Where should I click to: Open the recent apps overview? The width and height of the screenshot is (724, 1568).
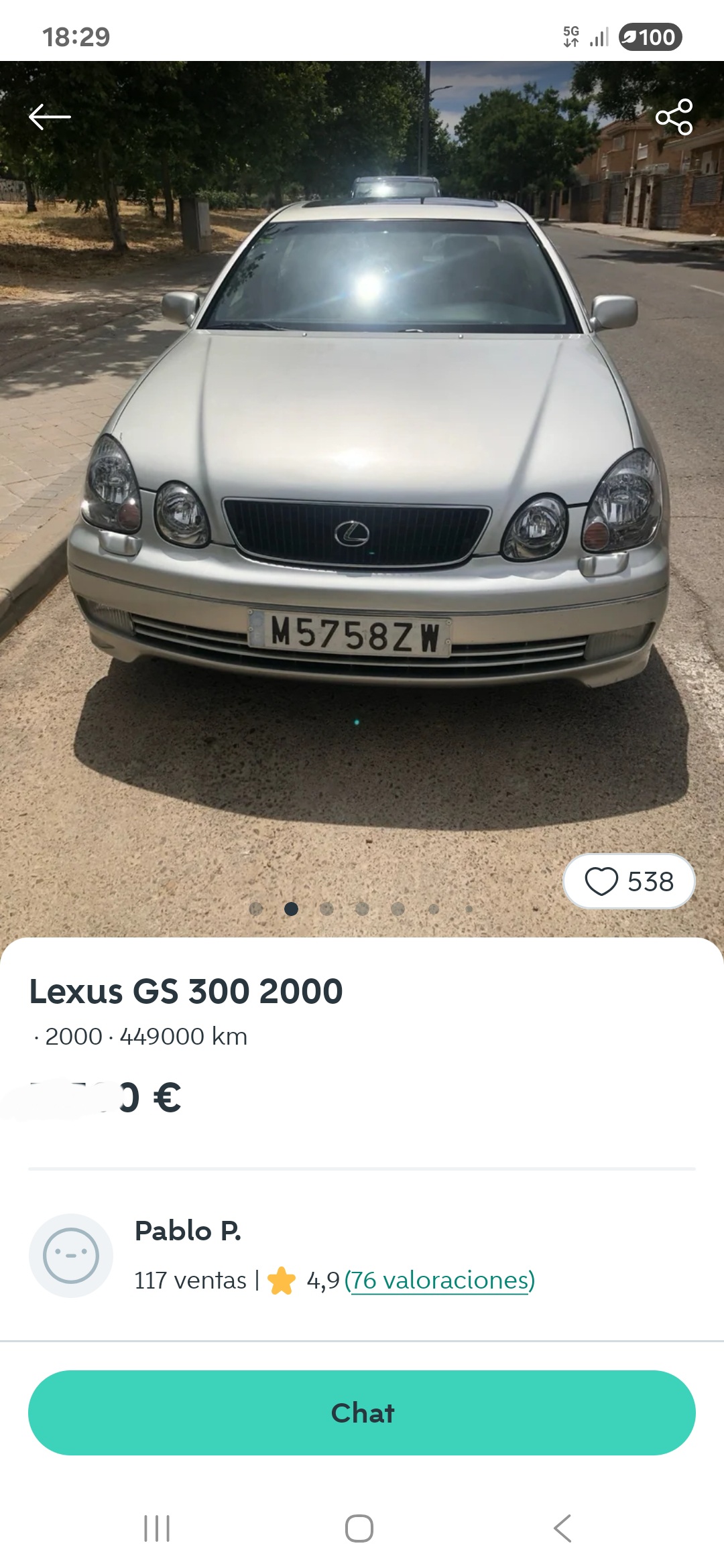tap(157, 1528)
